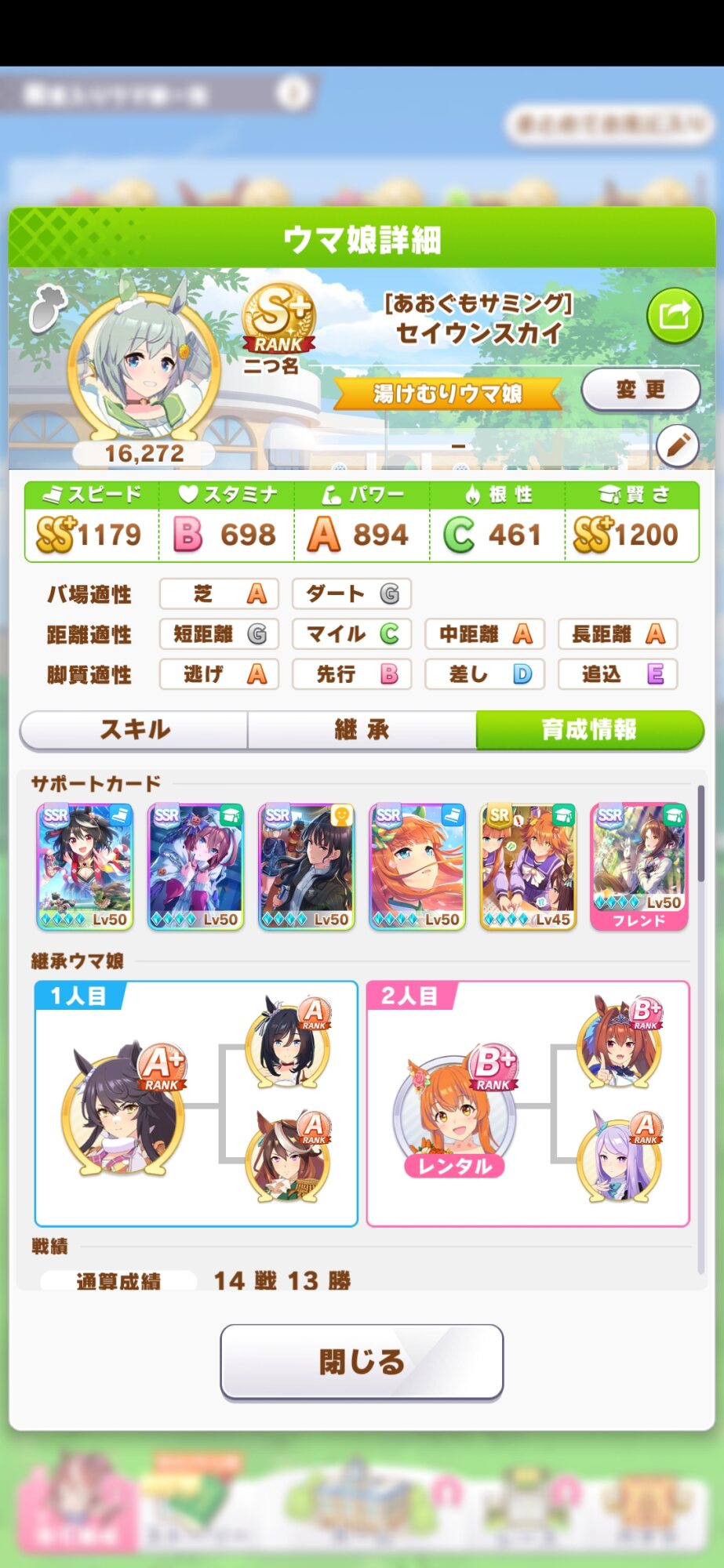
Task: Open the フレンド support card
Action: pyautogui.click(x=639, y=866)
